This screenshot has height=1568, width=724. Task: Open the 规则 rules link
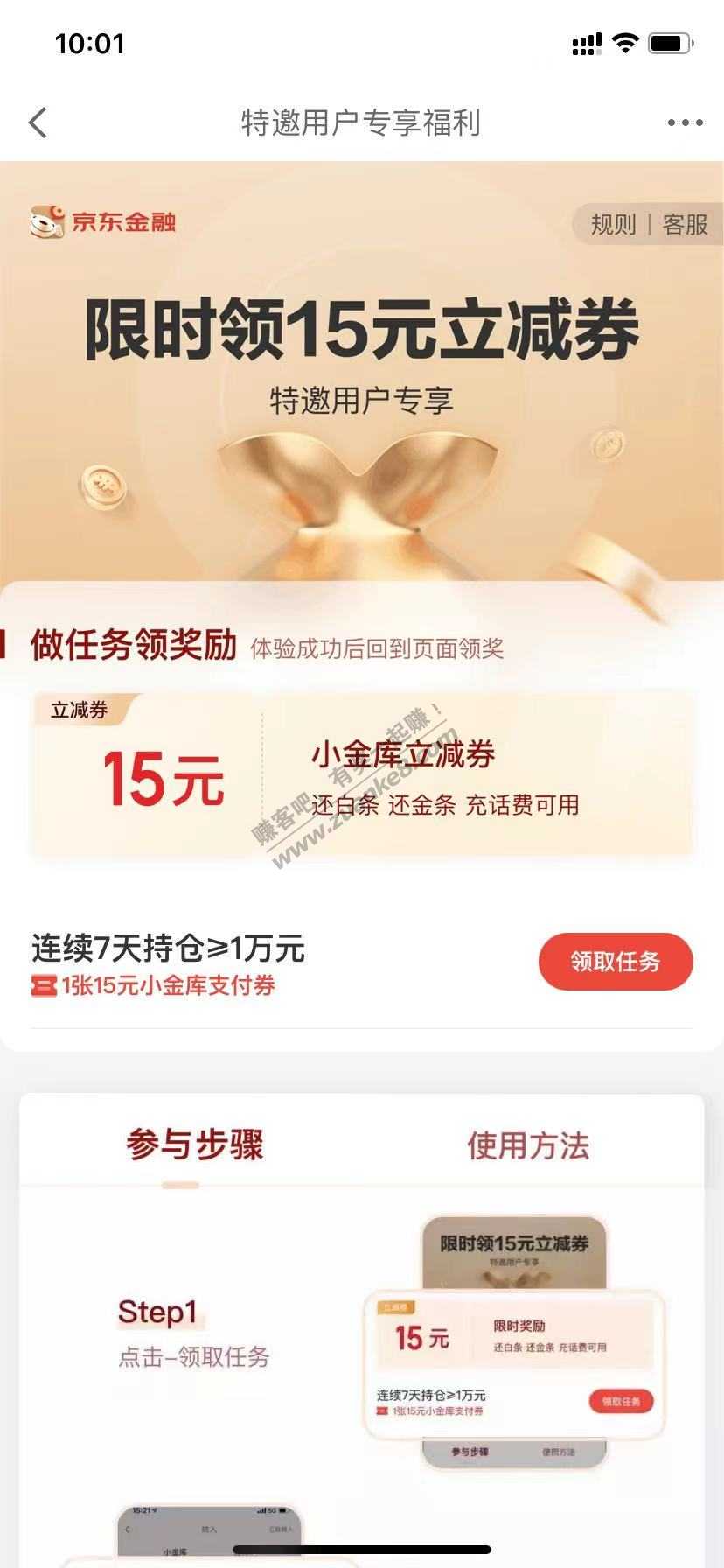pyautogui.click(x=613, y=225)
